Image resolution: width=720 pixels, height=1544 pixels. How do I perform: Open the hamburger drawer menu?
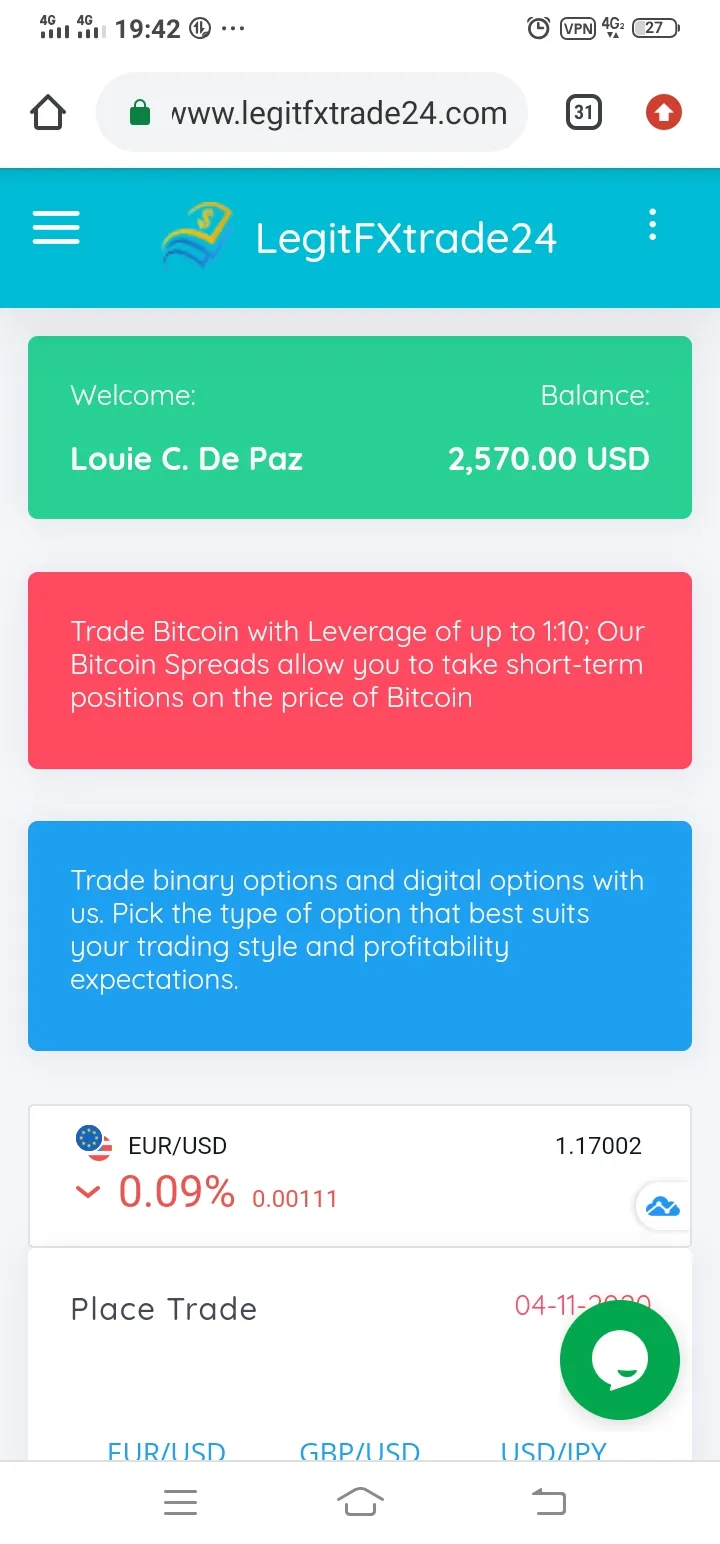coord(56,228)
